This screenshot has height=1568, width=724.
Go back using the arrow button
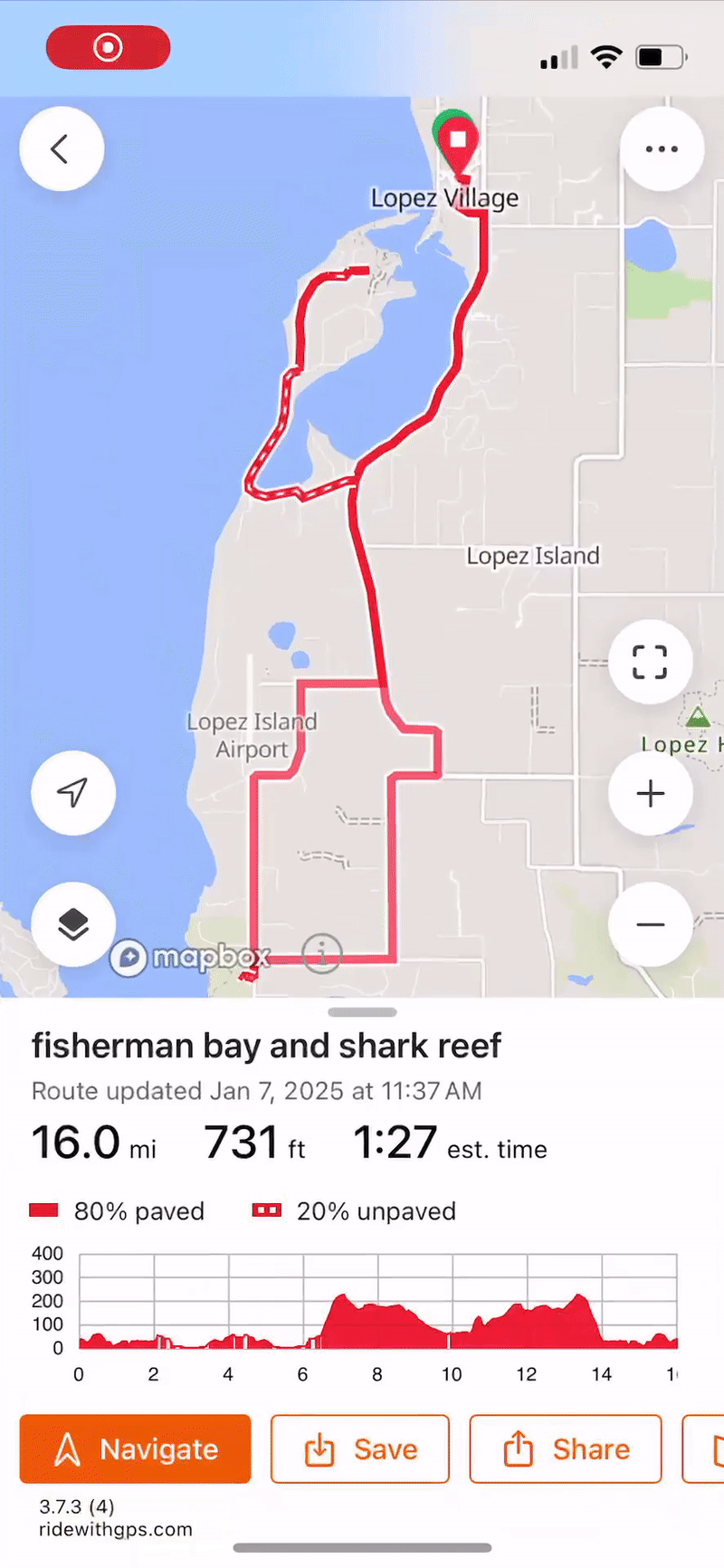click(62, 149)
